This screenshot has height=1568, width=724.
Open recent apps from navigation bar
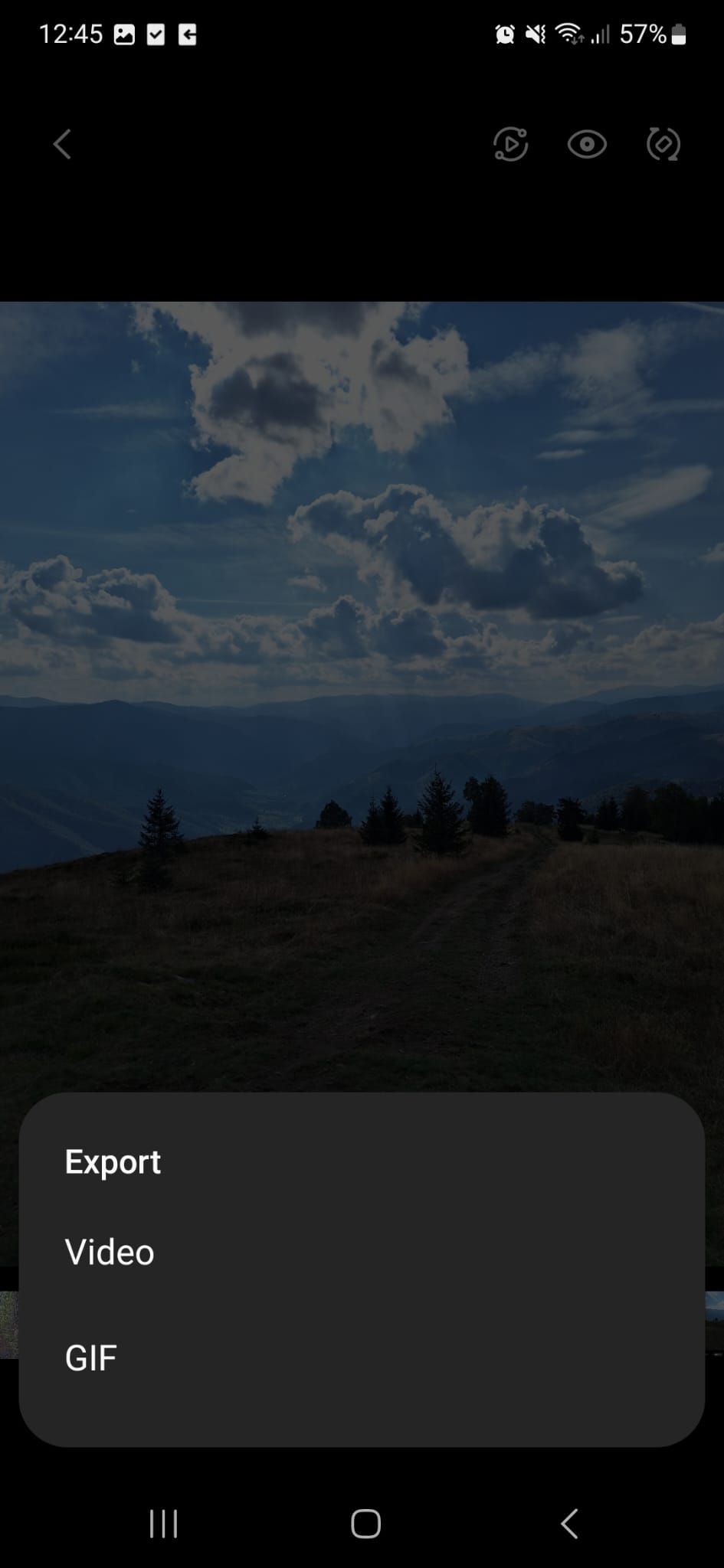point(163,1524)
